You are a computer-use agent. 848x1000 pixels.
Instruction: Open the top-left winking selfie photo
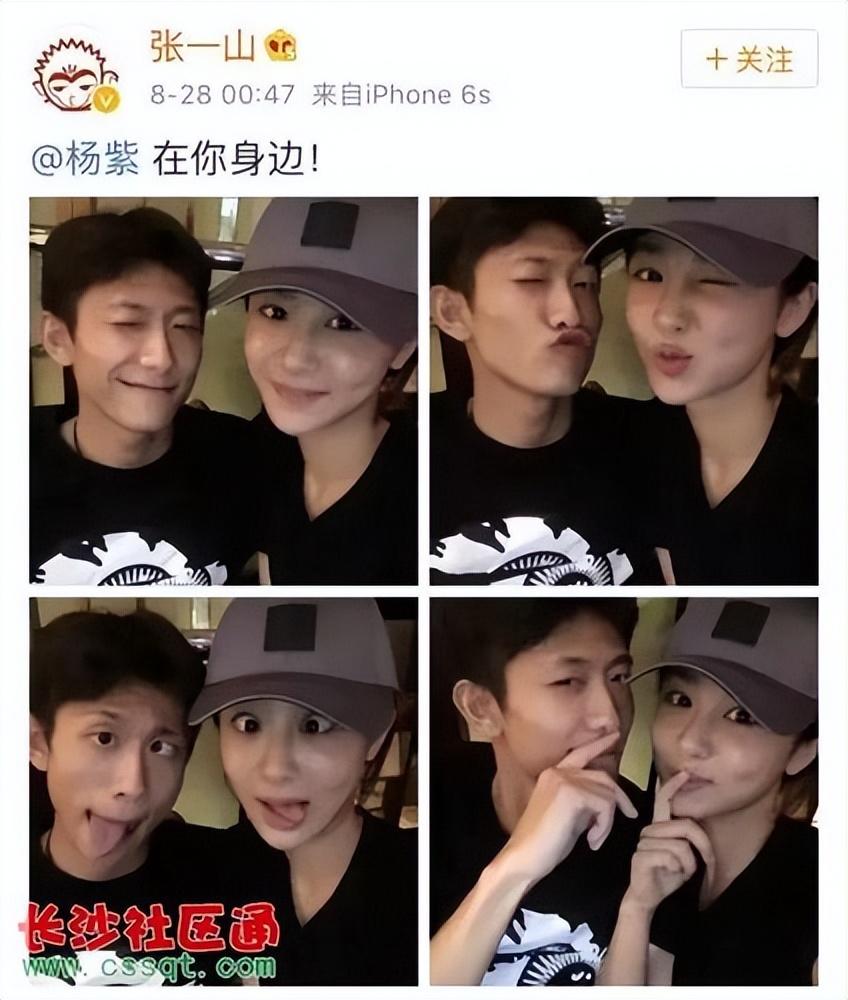pyautogui.click(x=220, y=390)
